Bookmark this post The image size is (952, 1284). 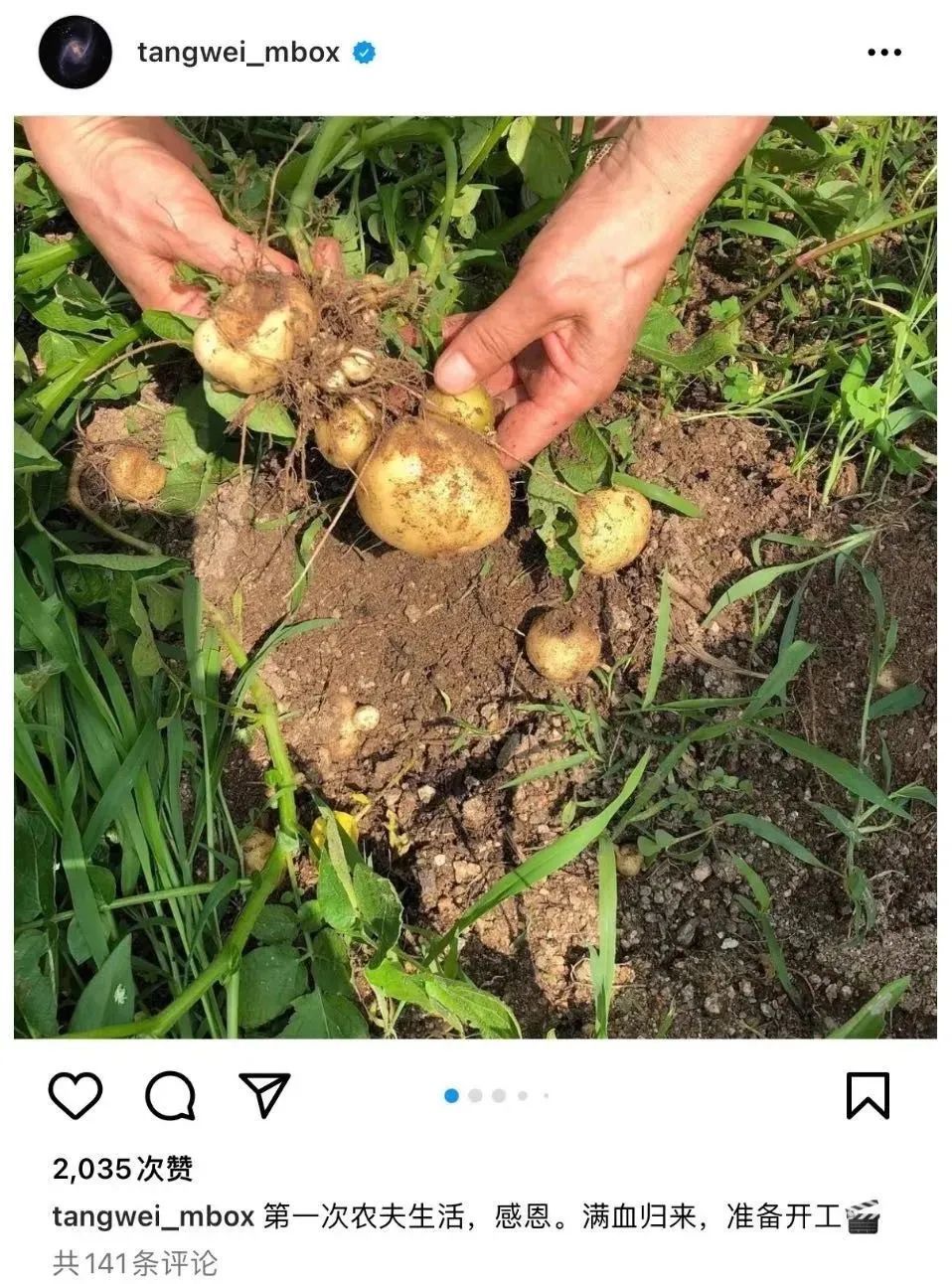point(868,1095)
